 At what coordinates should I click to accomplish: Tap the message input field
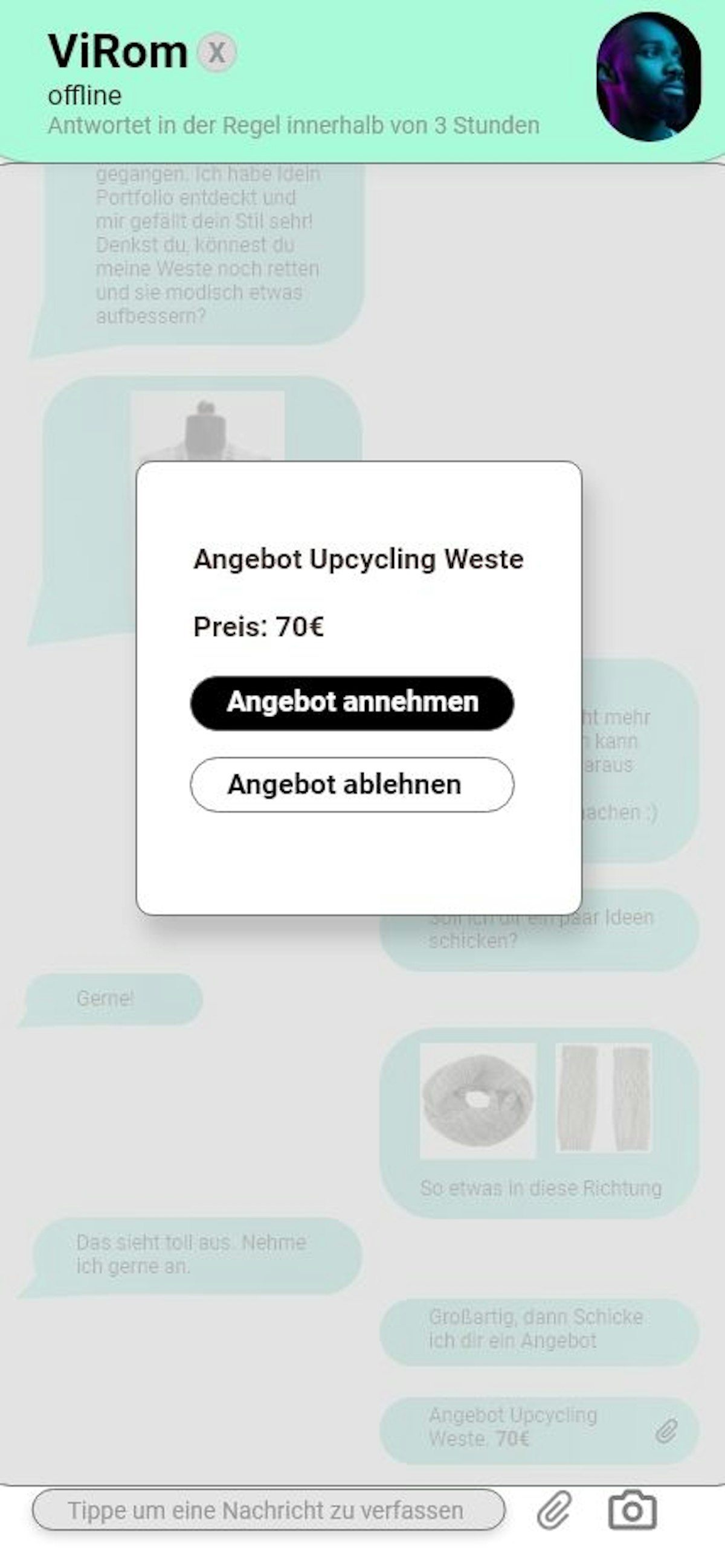coord(268,1509)
